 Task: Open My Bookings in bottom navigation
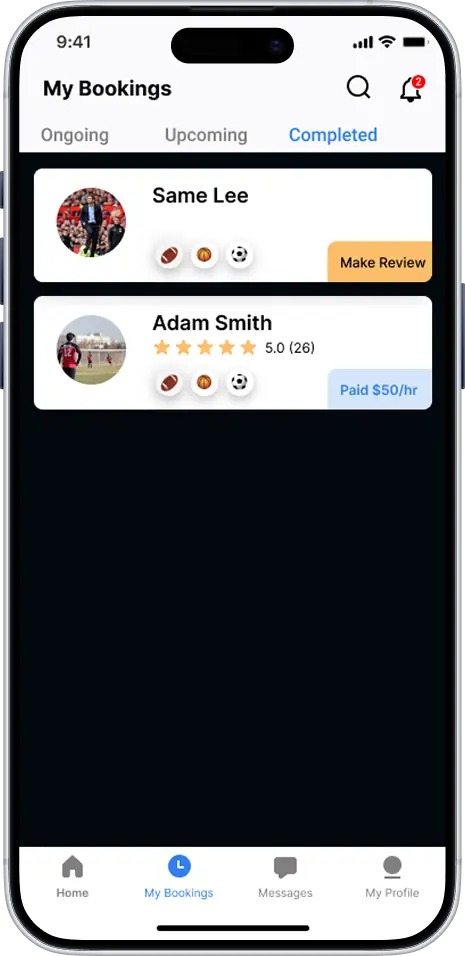(x=179, y=877)
